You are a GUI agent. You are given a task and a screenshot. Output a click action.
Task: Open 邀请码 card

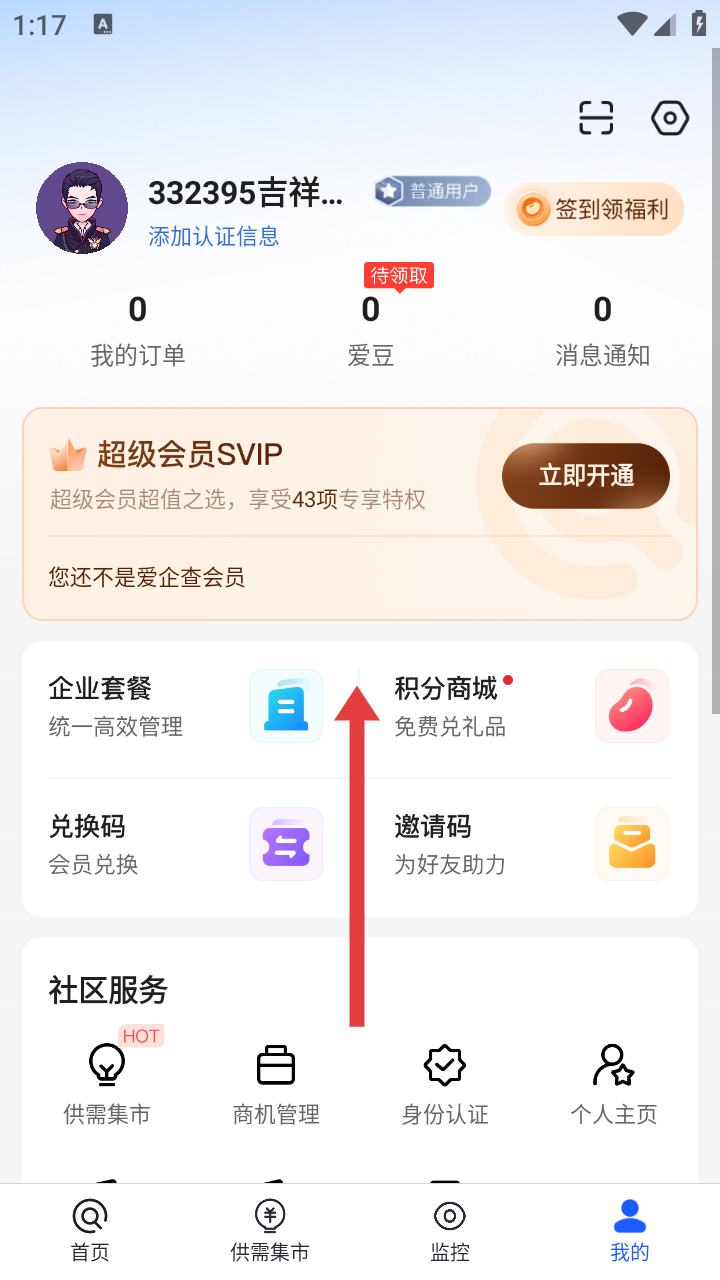click(x=530, y=844)
